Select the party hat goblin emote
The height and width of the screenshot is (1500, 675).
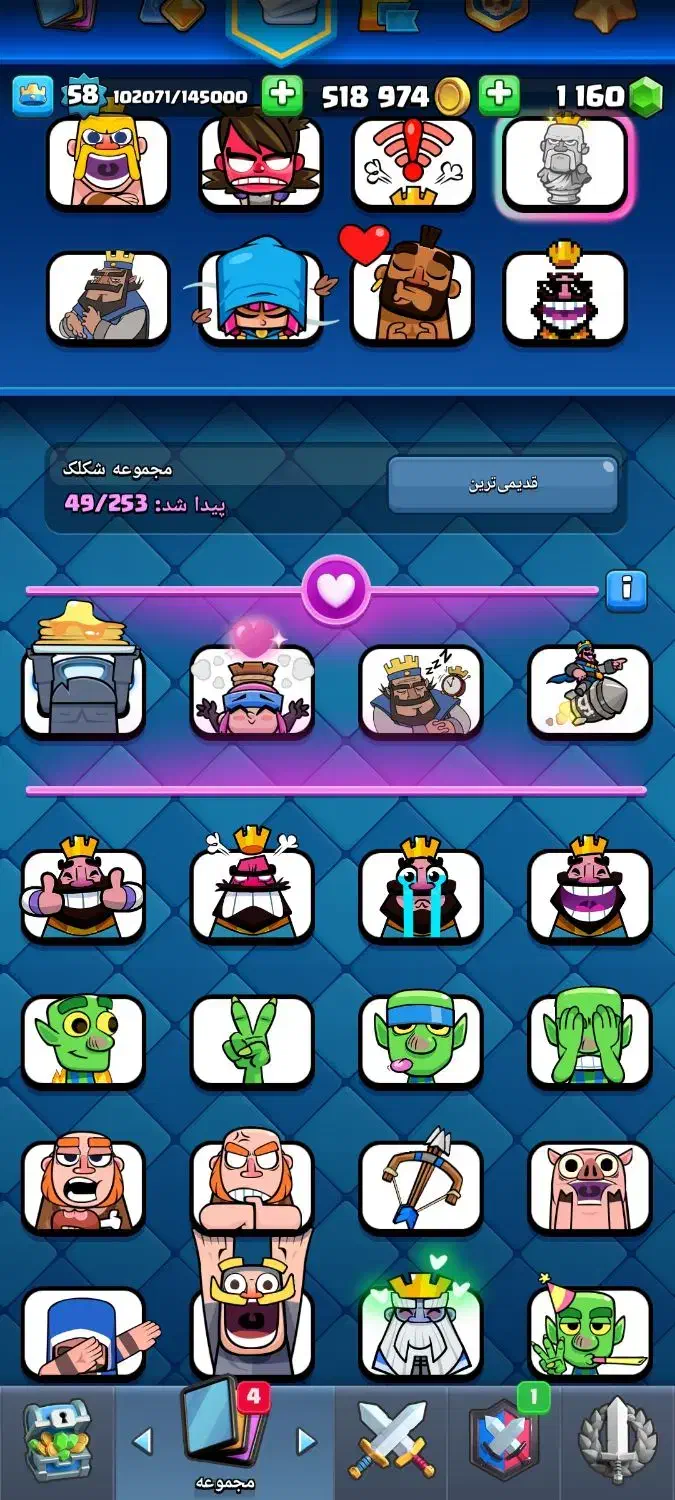[589, 1330]
